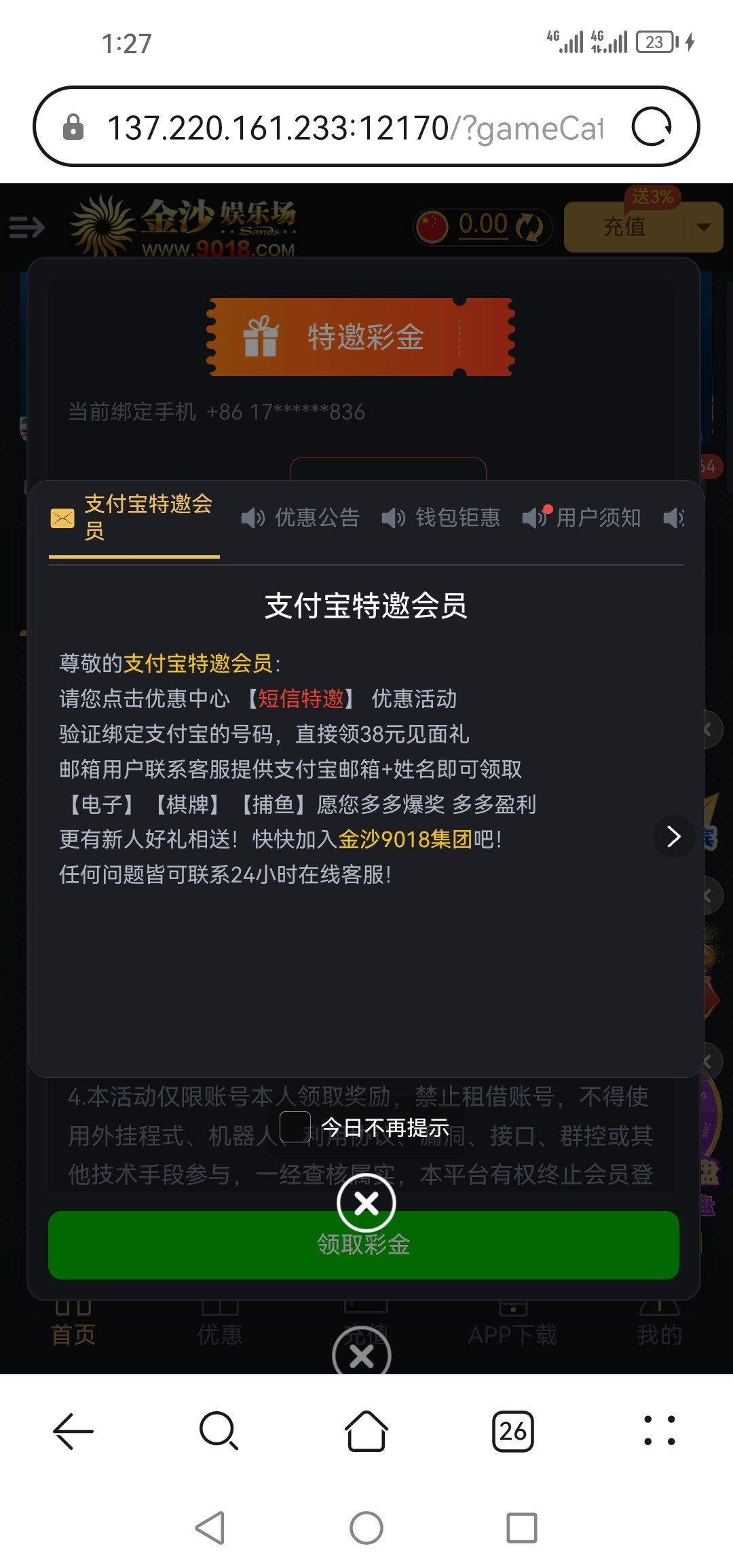Reload the page in the address bar
733x1568 pixels.
click(652, 127)
